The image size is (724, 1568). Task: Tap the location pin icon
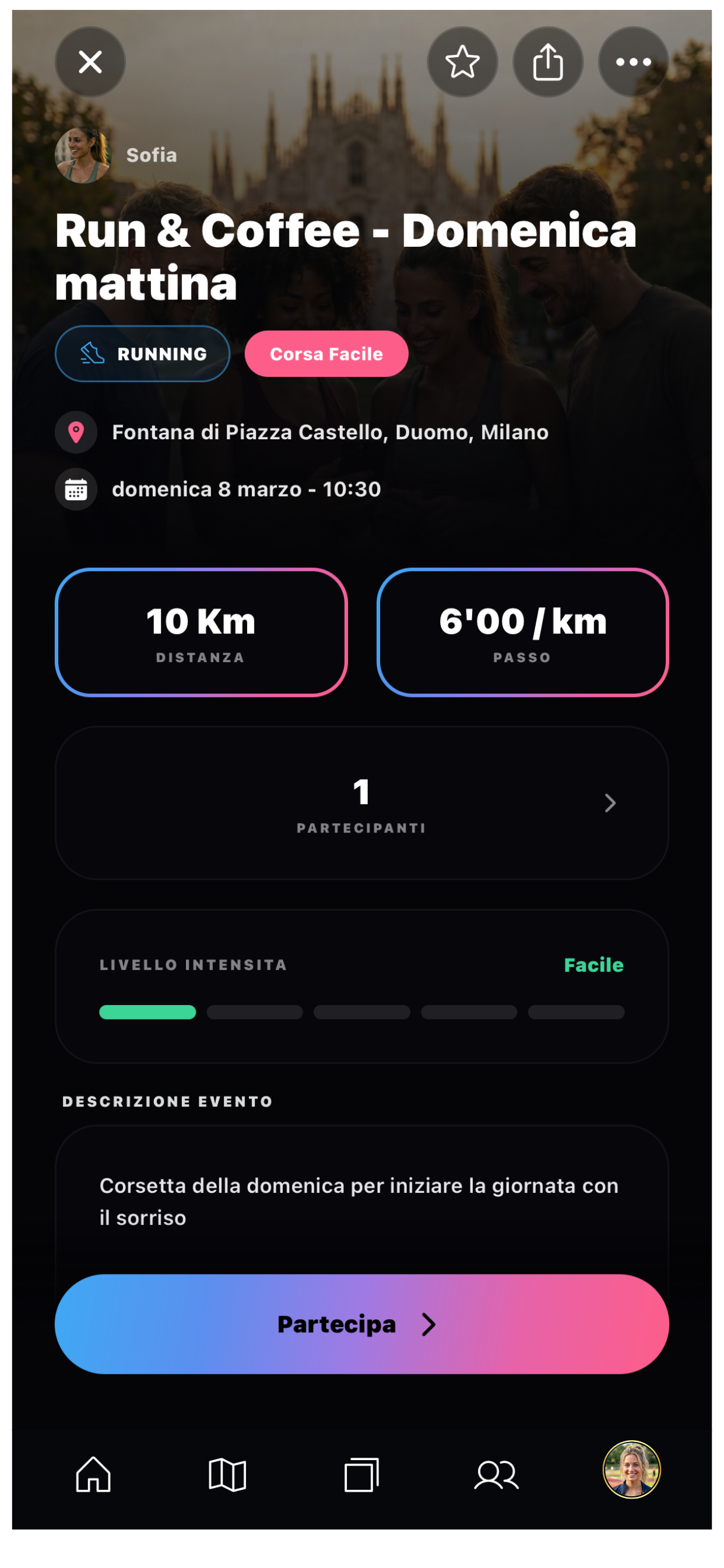(75, 432)
